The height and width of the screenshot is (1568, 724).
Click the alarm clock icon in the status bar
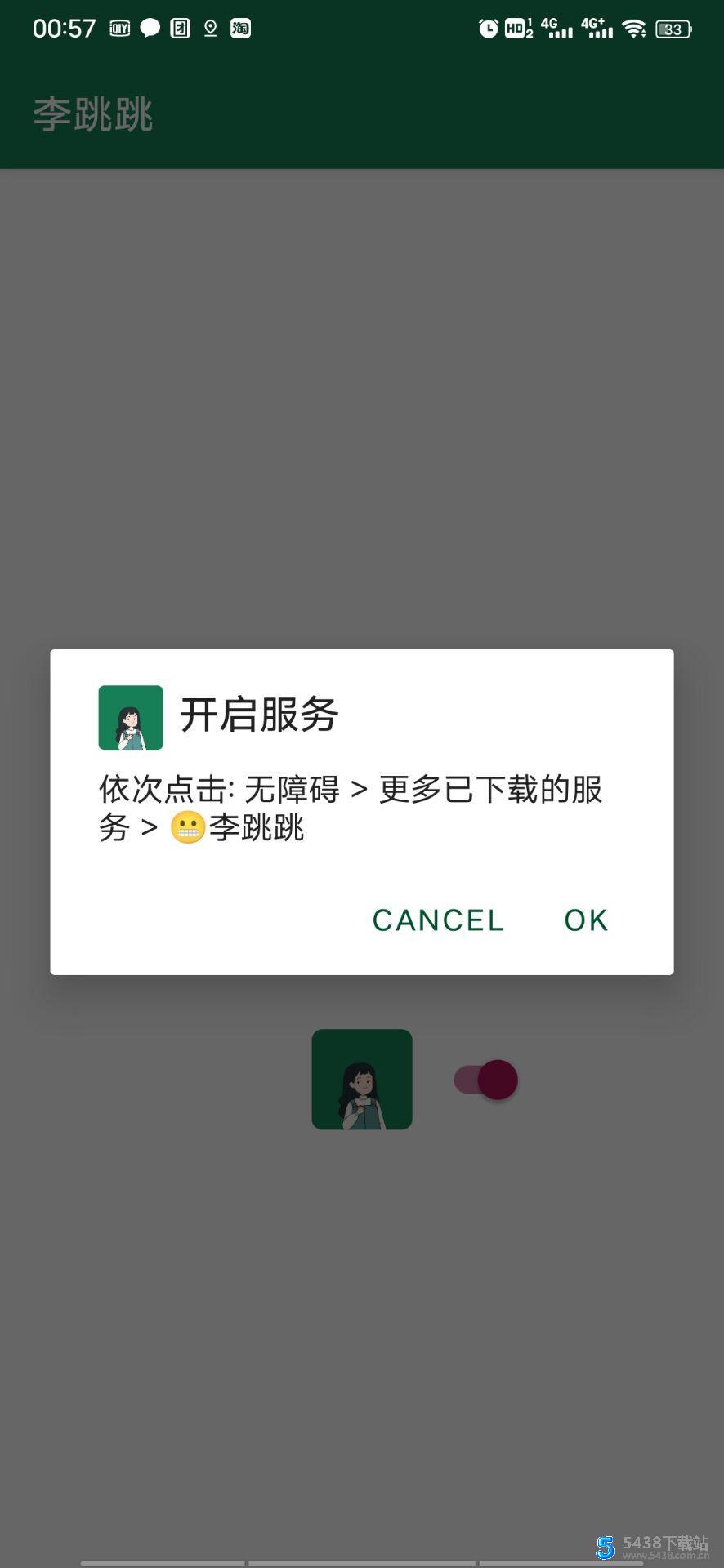(486, 27)
